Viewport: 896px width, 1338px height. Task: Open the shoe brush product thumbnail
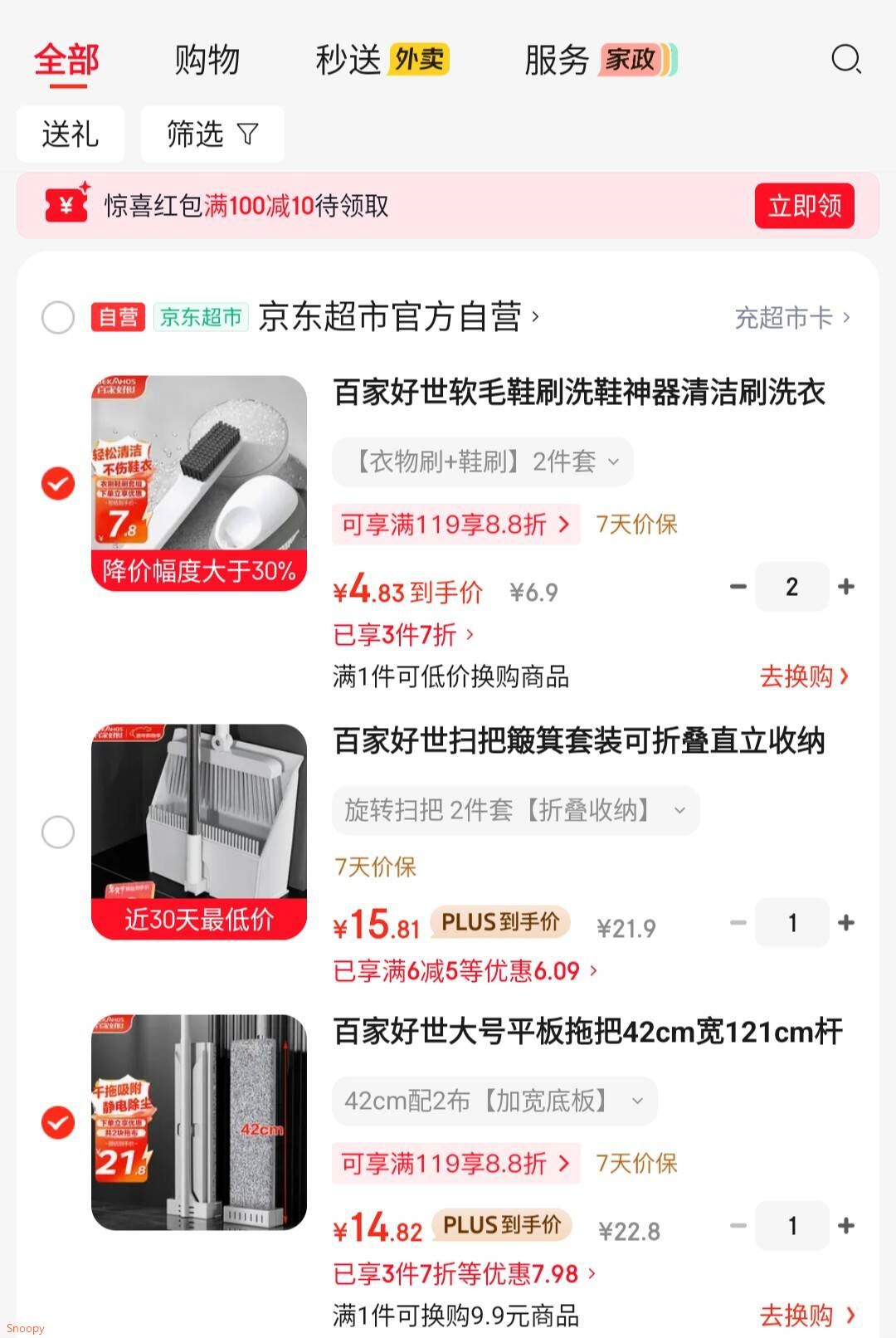199,473
